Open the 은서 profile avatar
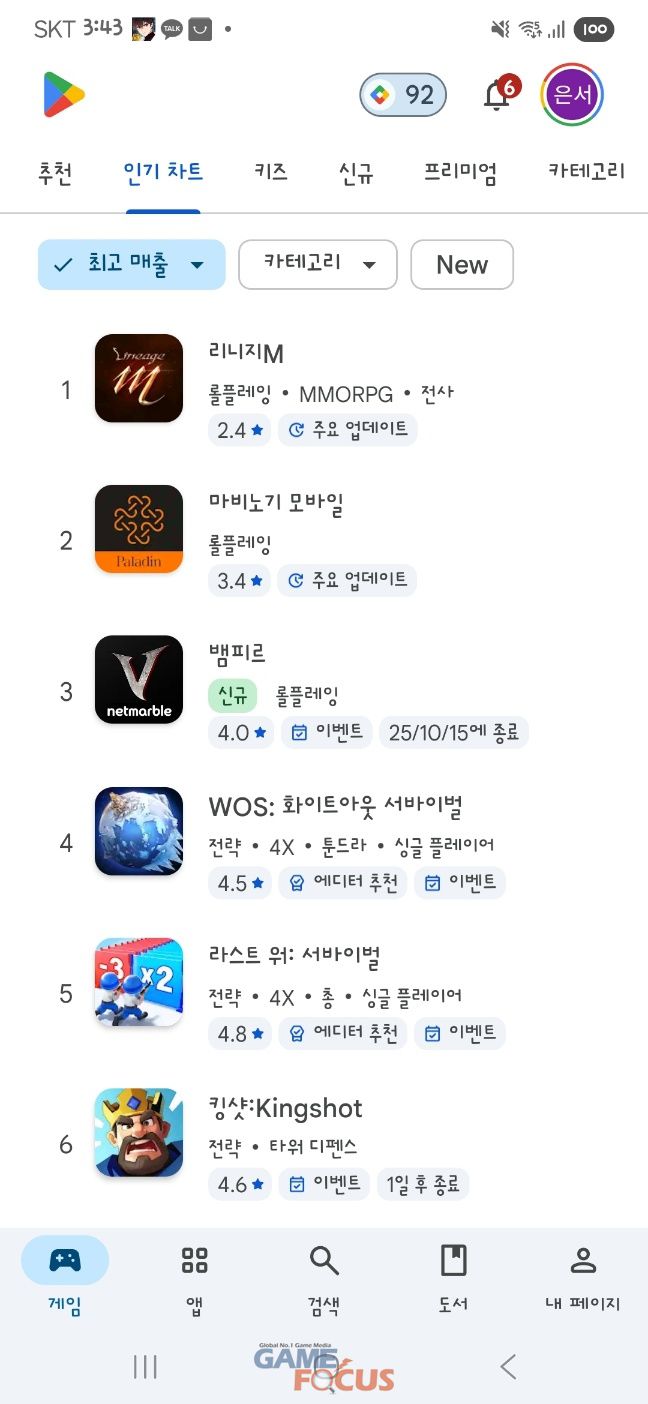This screenshot has width=648, height=1404. click(572, 95)
